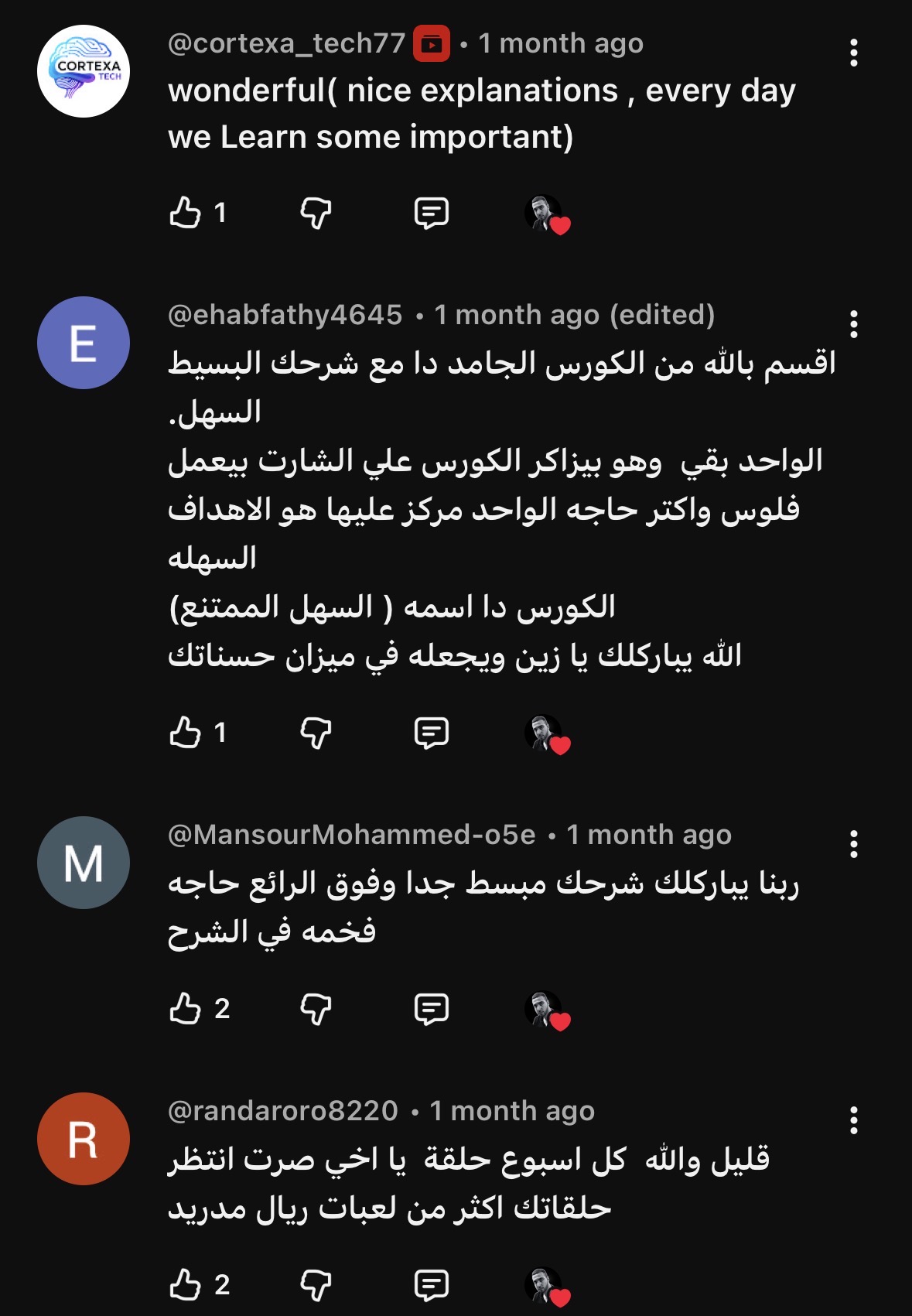Like the comment by @randaroro8220
Screen dimensions: 912x1316
(x=186, y=1284)
